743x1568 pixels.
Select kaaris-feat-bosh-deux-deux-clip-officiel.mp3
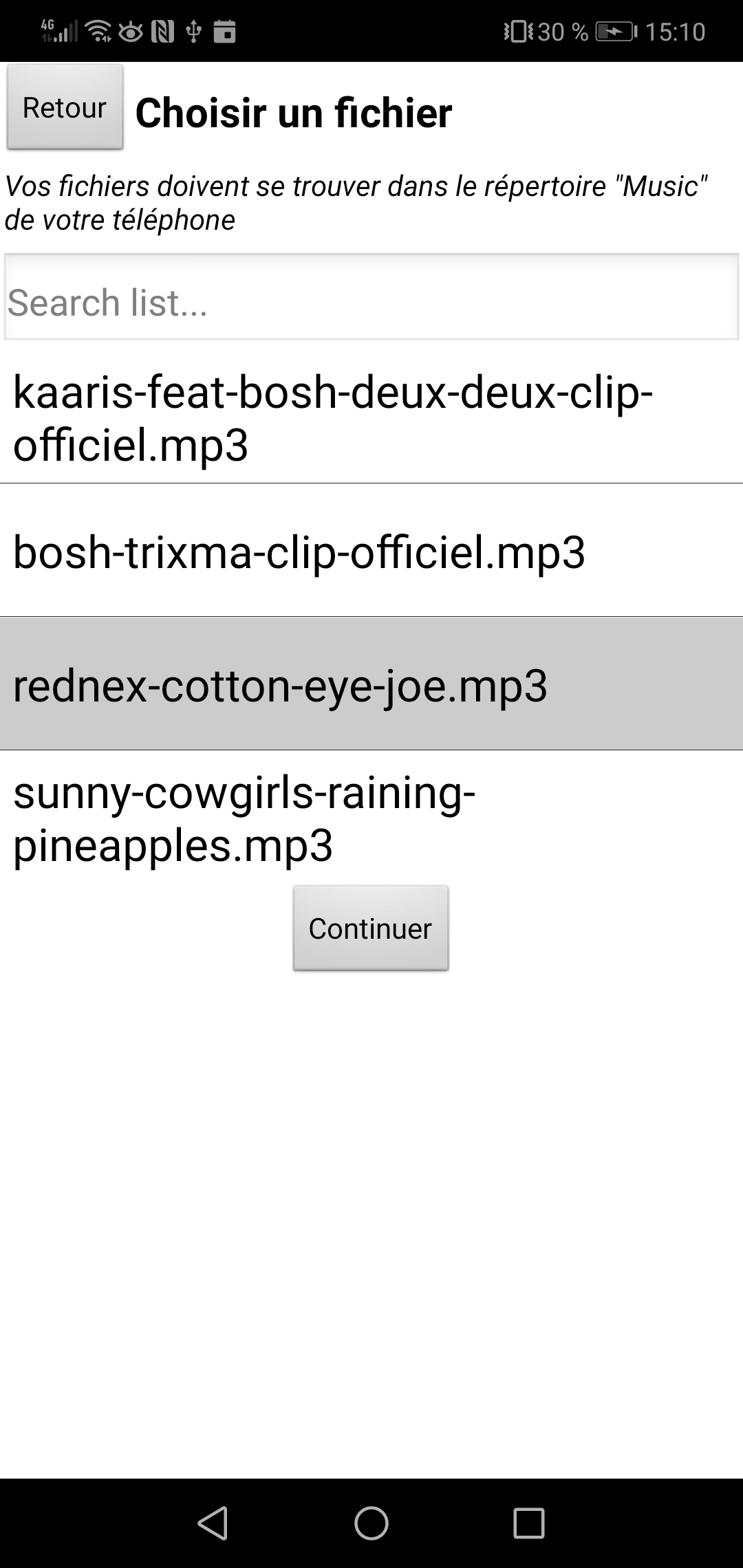tap(371, 417)
